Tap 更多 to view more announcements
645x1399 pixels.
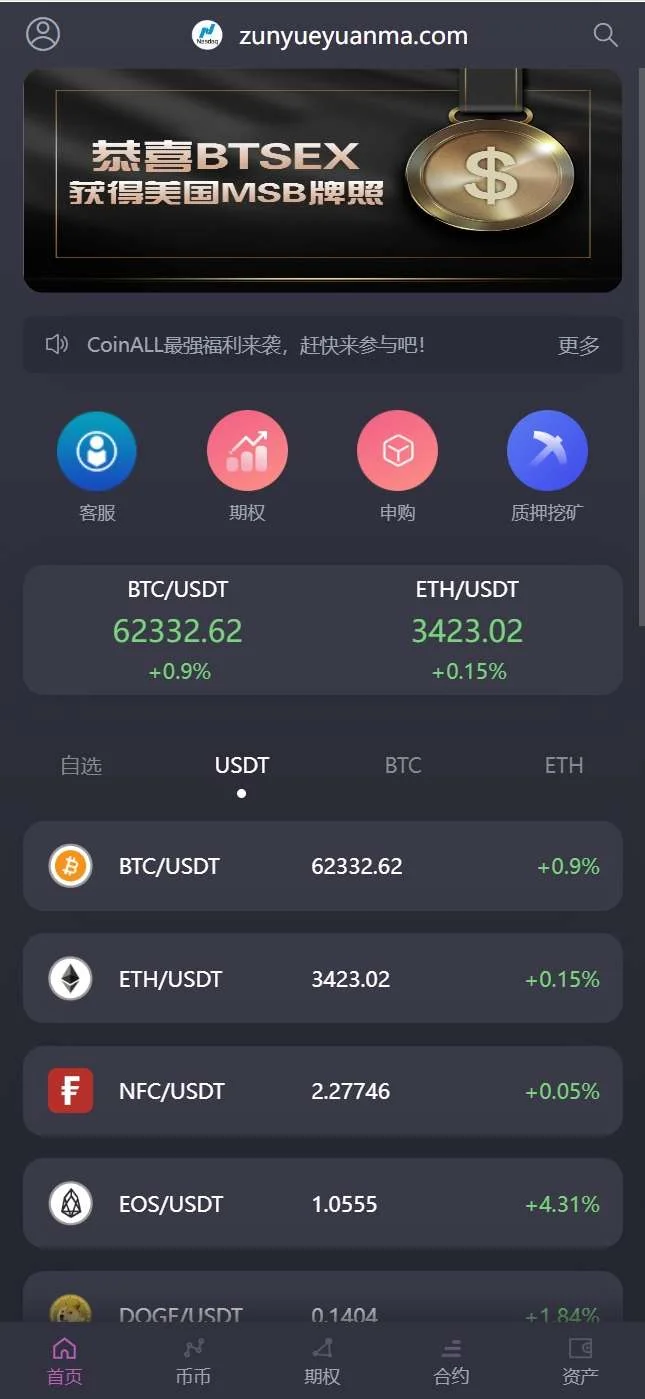pyautogui.click(x=578, y=345)
